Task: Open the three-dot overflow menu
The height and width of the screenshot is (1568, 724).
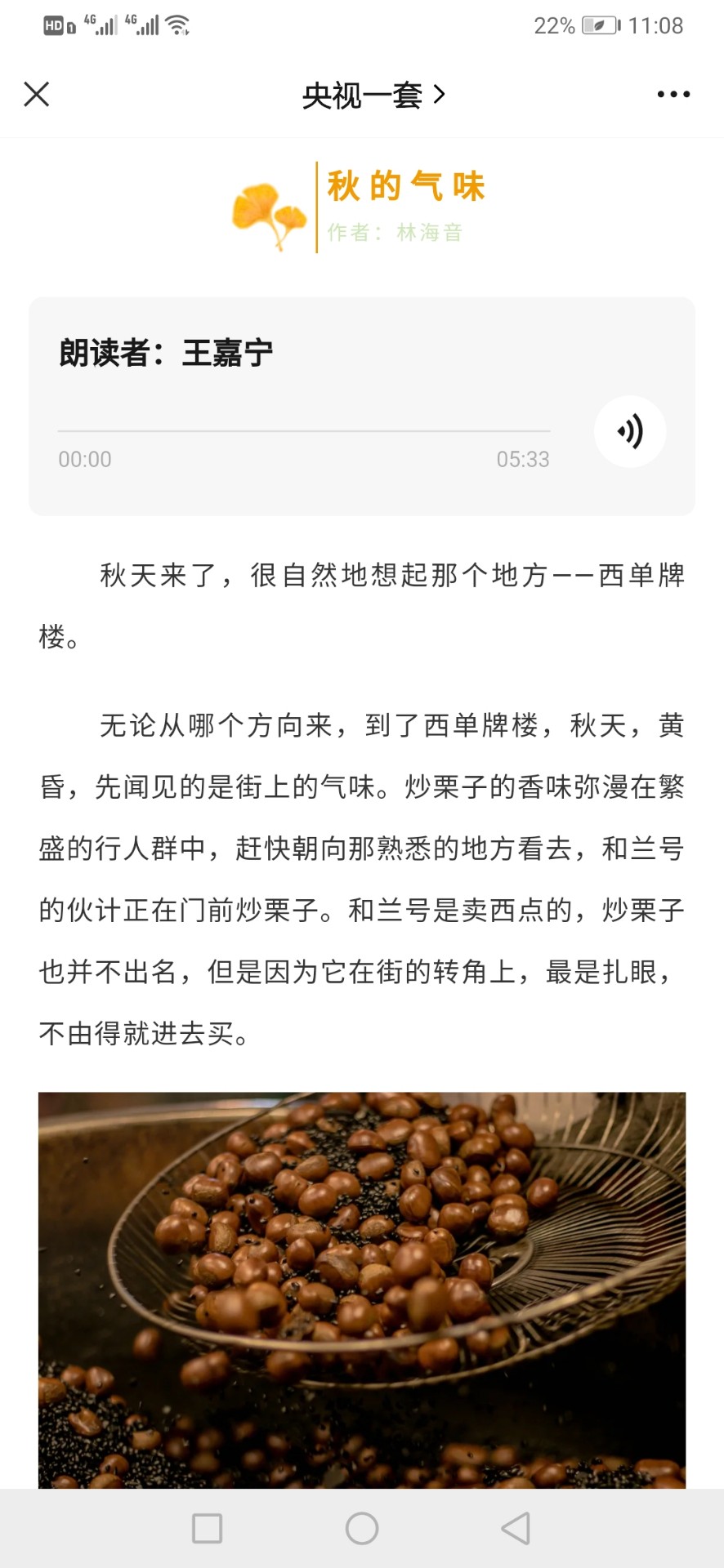Action: (x=673, y=95)
